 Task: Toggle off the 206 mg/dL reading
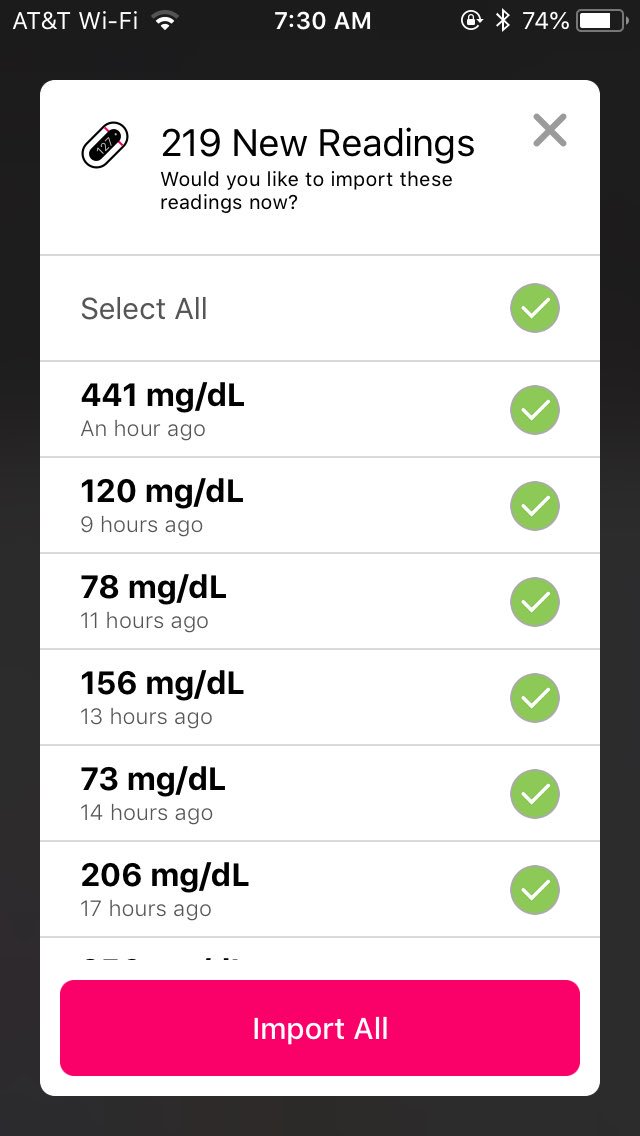coord(535,890)
